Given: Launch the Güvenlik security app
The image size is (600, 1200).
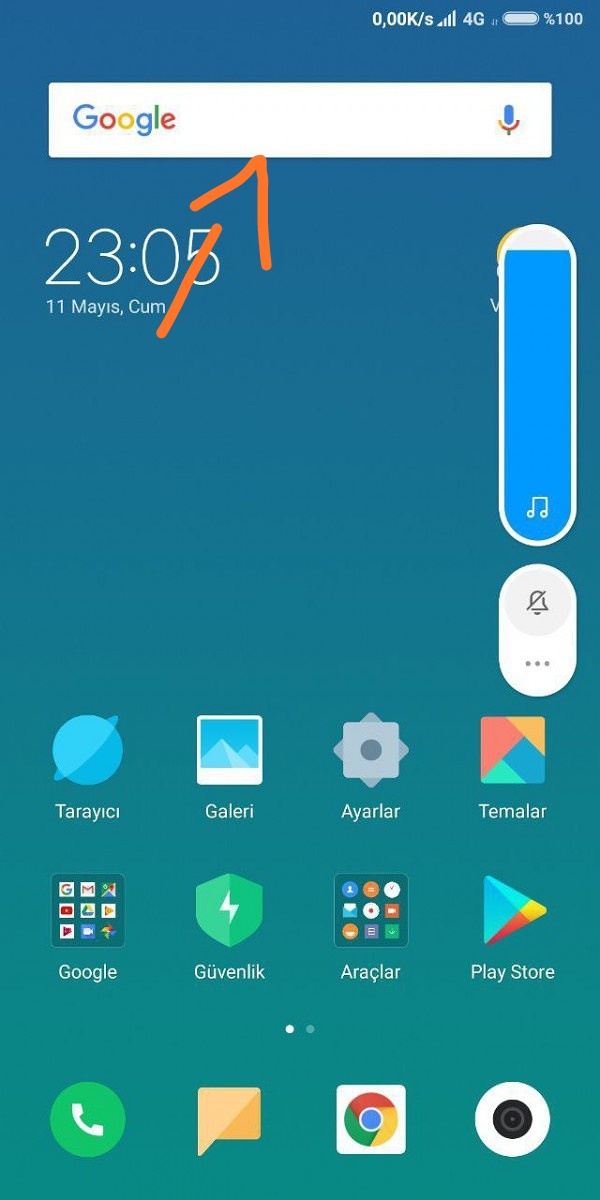Looking at the screenshot, I should pos(230,928).
